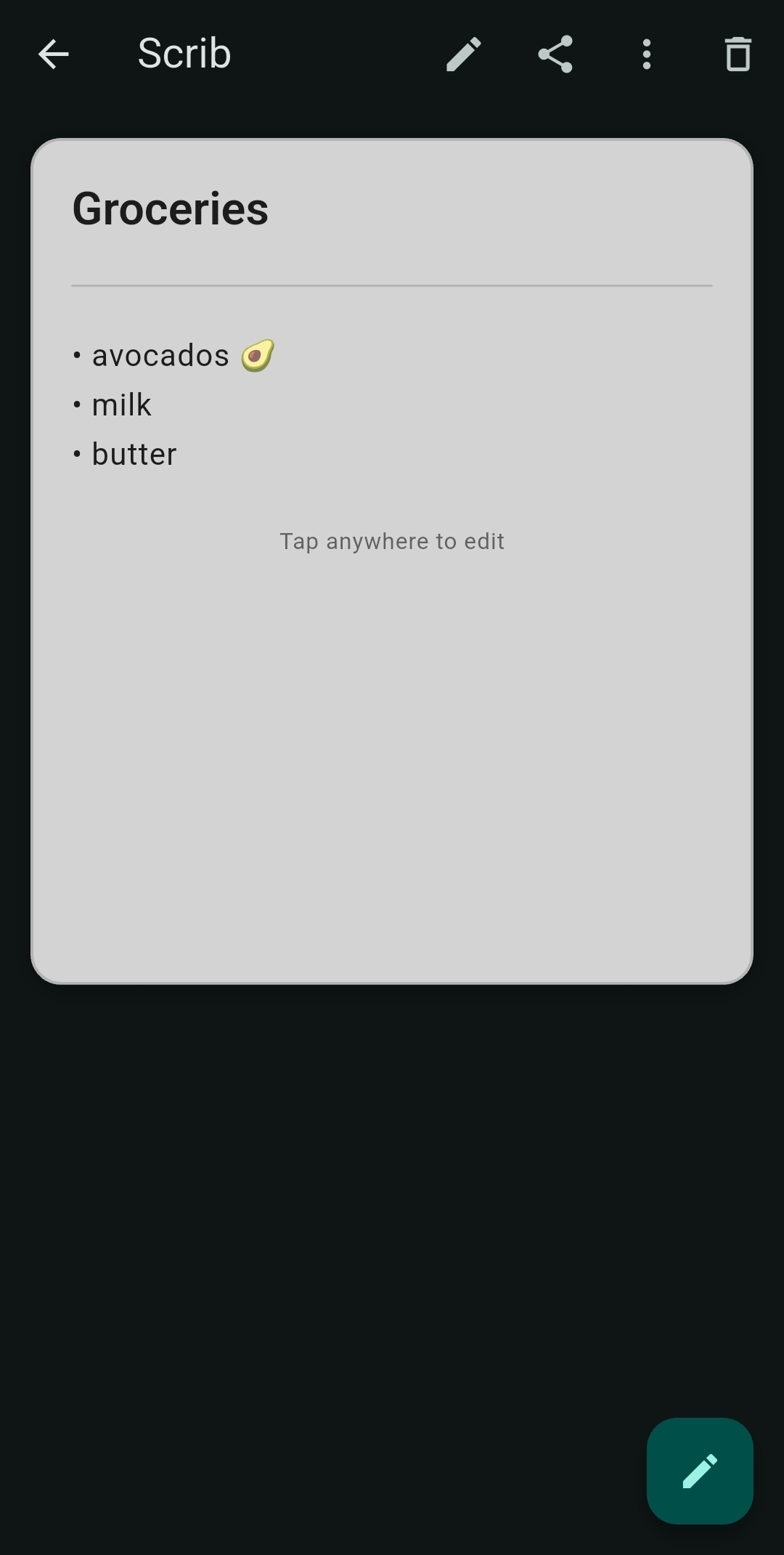Delete the Groceries note via trash icon
The image size is (784, 1555).
click(737, 54)
